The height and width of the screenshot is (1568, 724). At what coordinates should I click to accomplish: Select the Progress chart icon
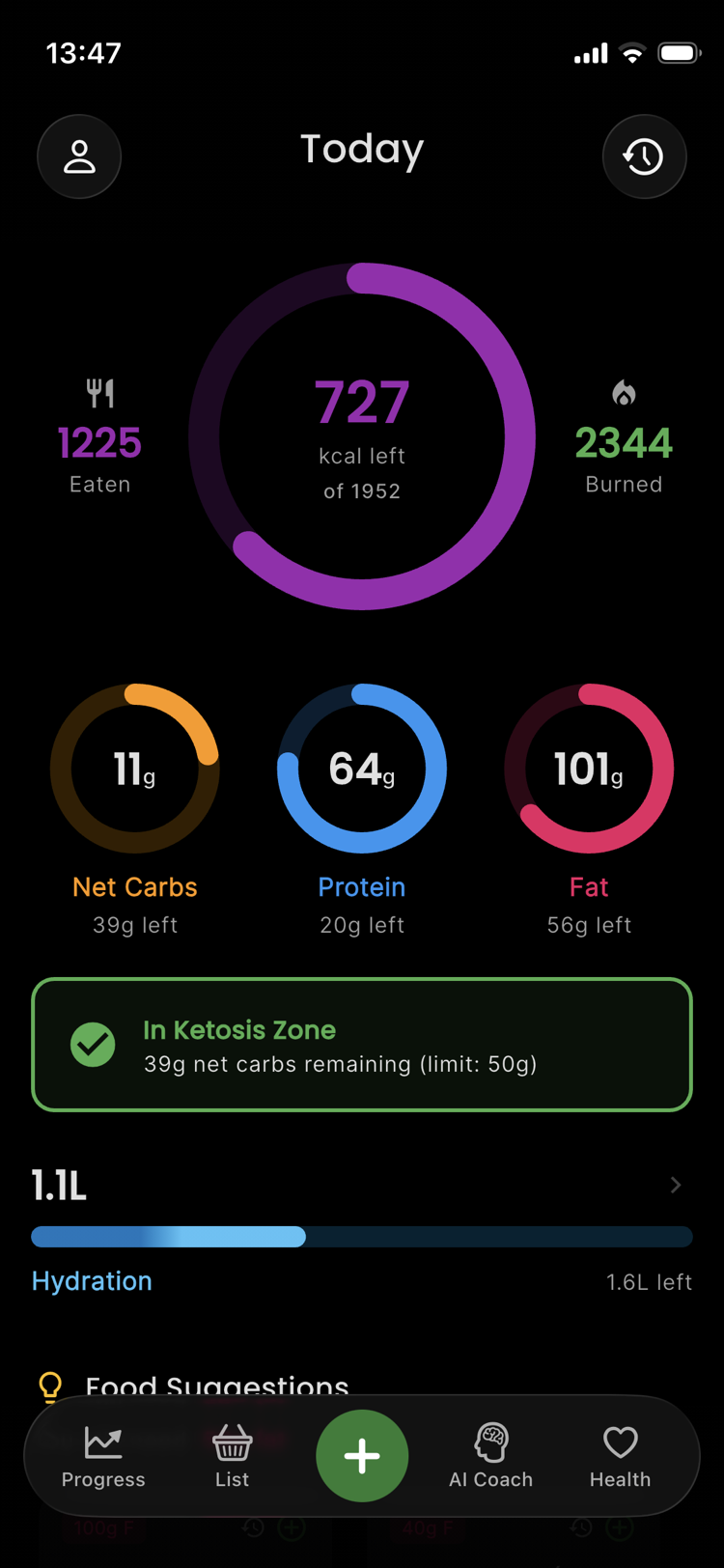click(x=103, y=1443)
